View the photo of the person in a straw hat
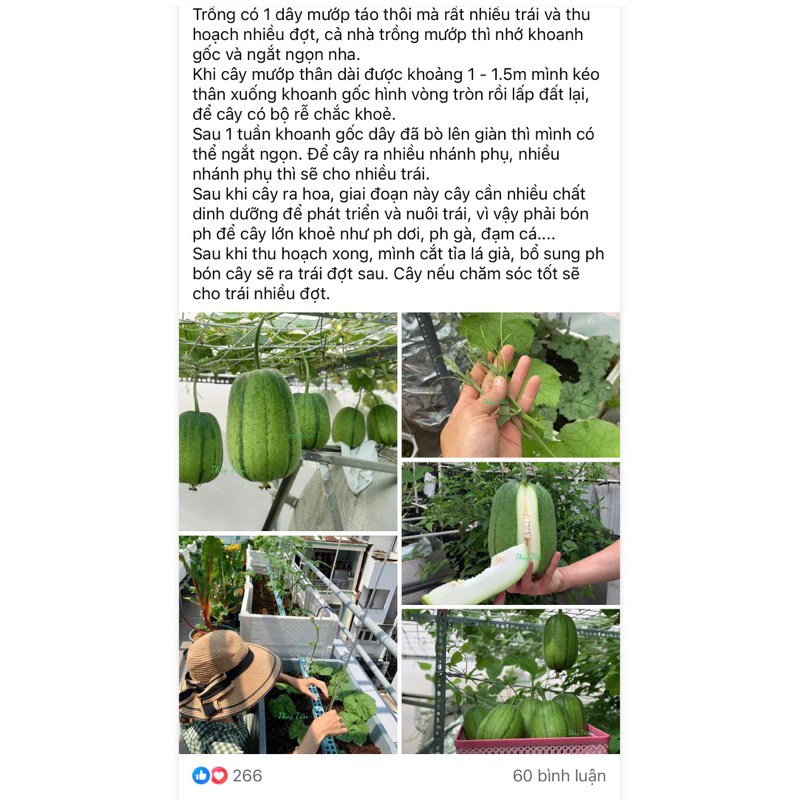Screen dimensions: 800x800 (288, 644)
